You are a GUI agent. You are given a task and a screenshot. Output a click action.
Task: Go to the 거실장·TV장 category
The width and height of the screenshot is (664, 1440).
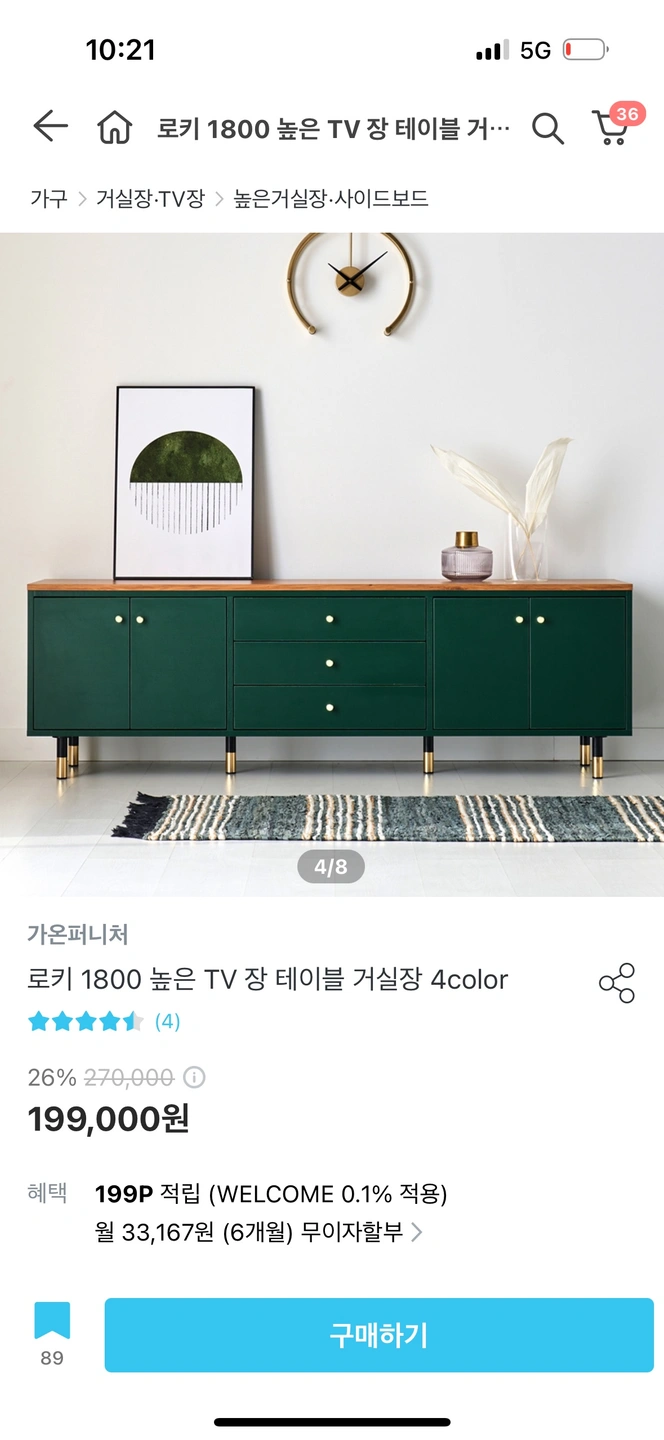pos(150,198)
